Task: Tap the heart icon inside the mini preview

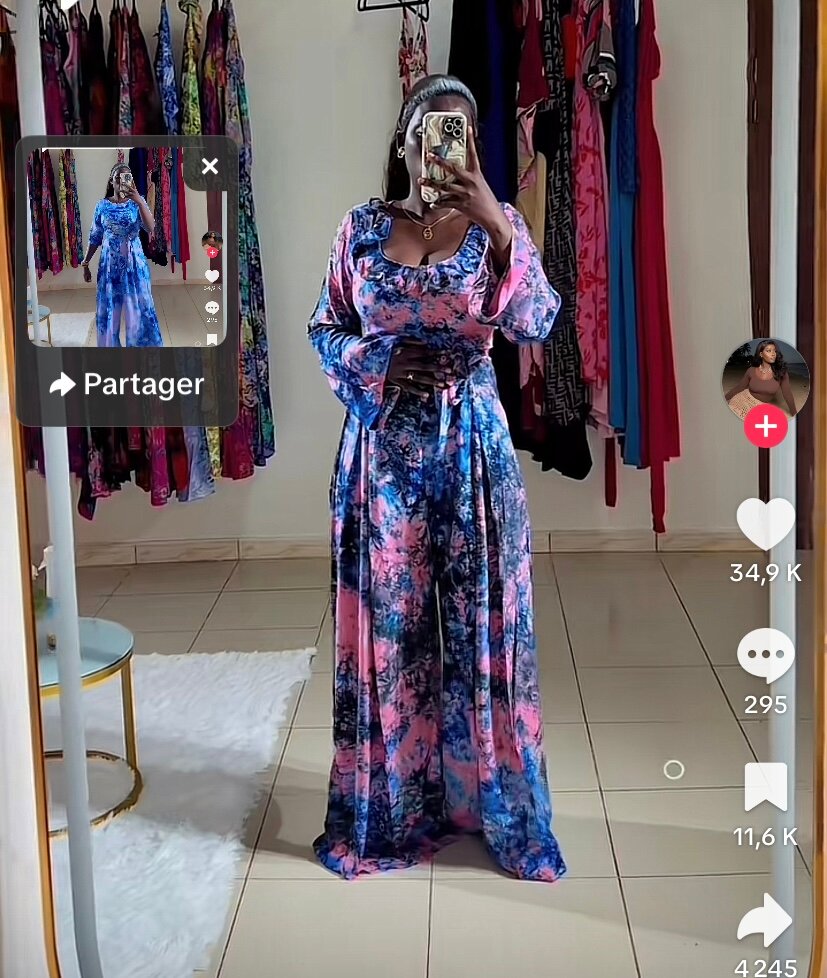Action: click(x=211, y=276)
